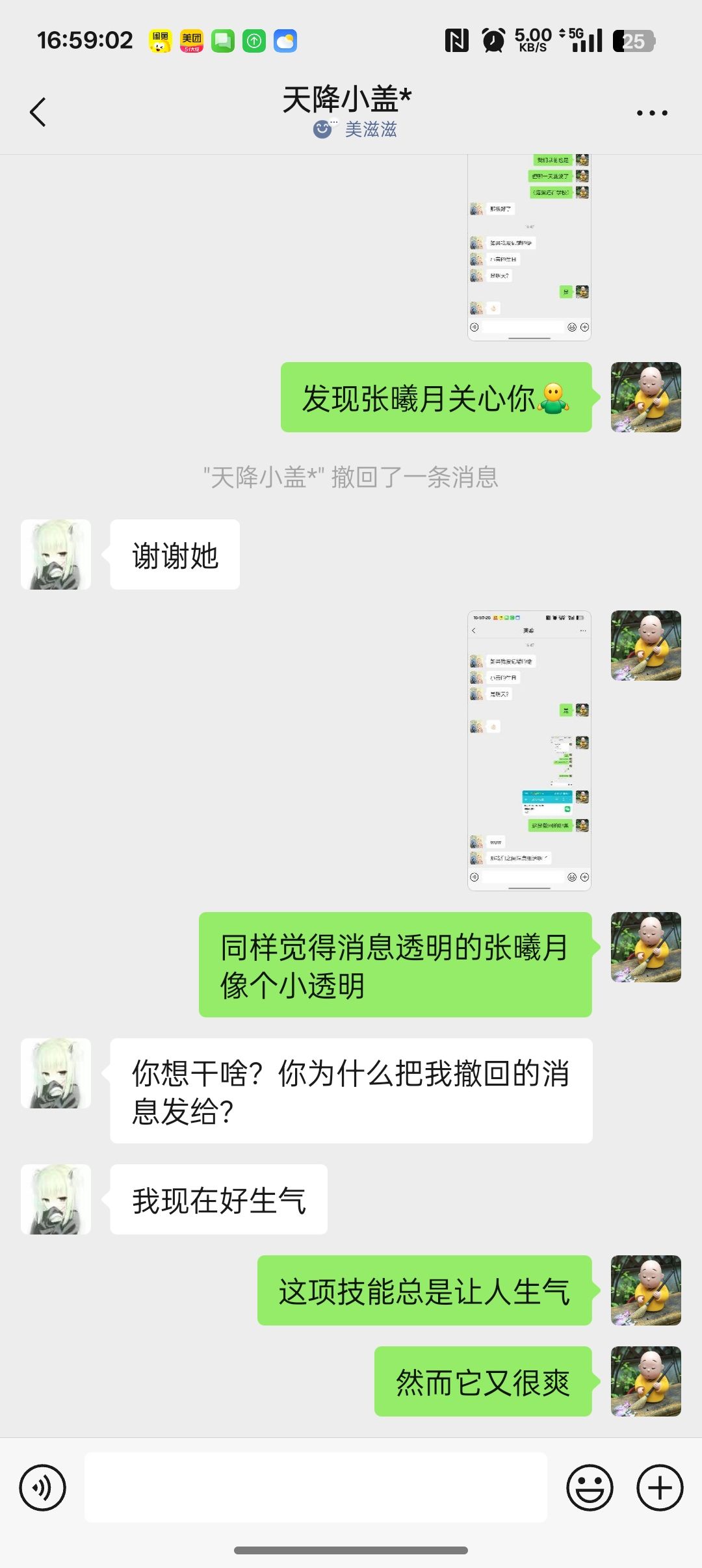Open contact avatar next to 谢谢她
The height and width of the screenshot is (1568, 702).
(56, 555)
